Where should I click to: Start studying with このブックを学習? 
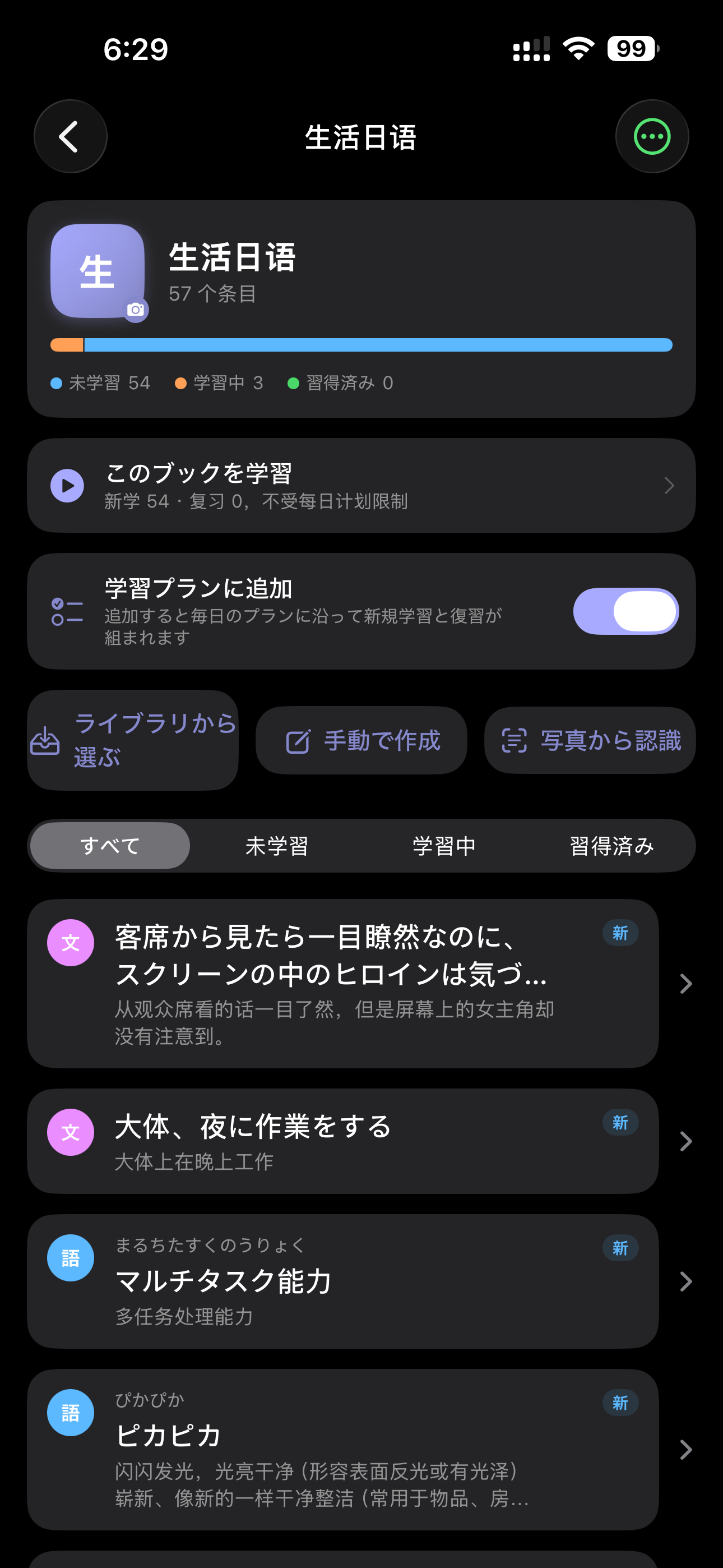pyautogui.click(x=361, y=486)
